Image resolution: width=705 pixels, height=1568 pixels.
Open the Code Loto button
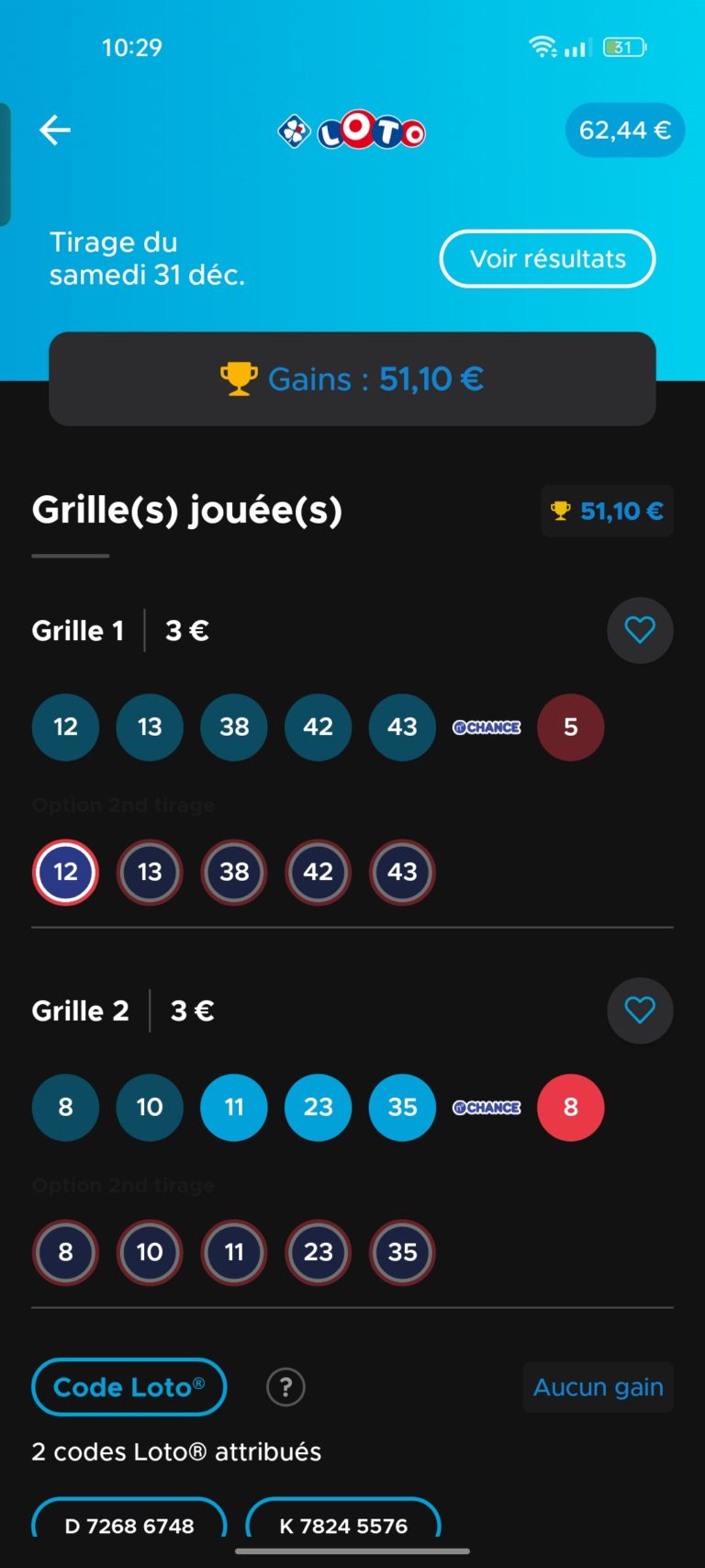129,1387
